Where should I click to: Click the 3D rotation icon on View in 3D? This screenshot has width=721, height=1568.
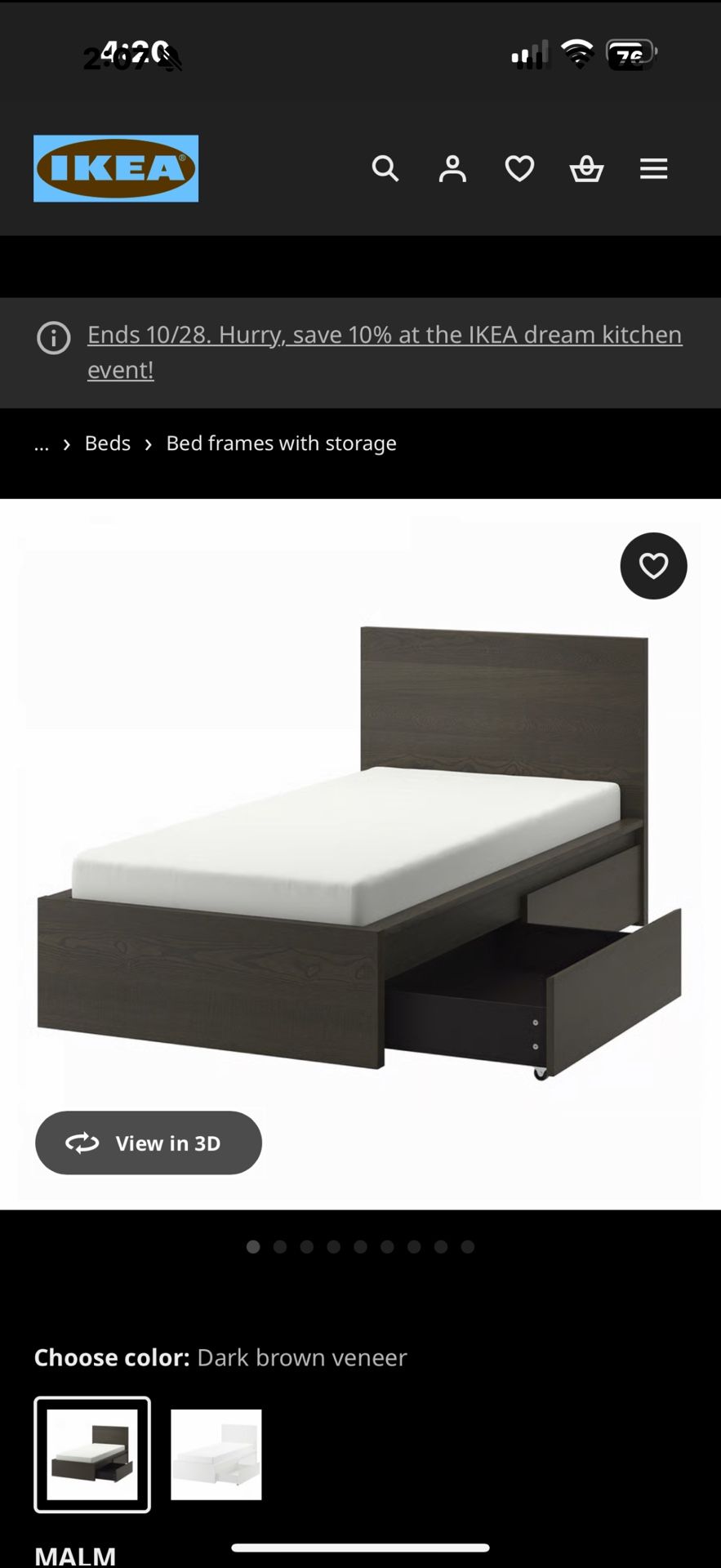(x=82, y=1143)
